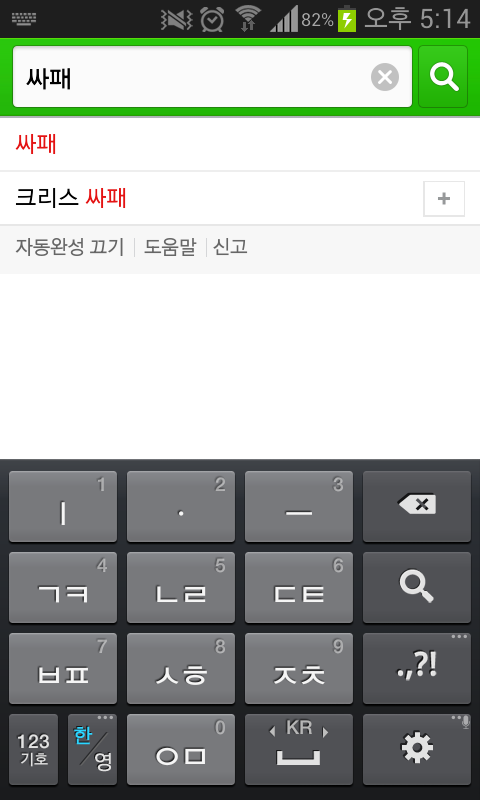Image resolution: width=480 pixels, height=800 pixels.
Task: Tap the keyboard's magnifier search key
Action: tap(417, 587)
